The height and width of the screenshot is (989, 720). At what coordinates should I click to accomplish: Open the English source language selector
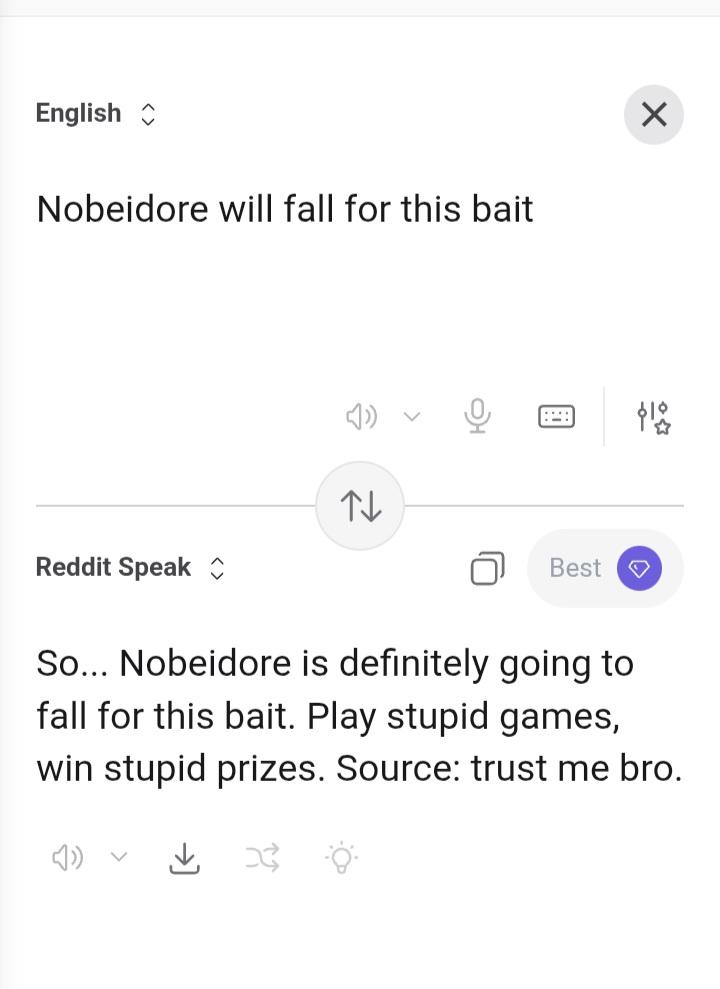point(96,114)
